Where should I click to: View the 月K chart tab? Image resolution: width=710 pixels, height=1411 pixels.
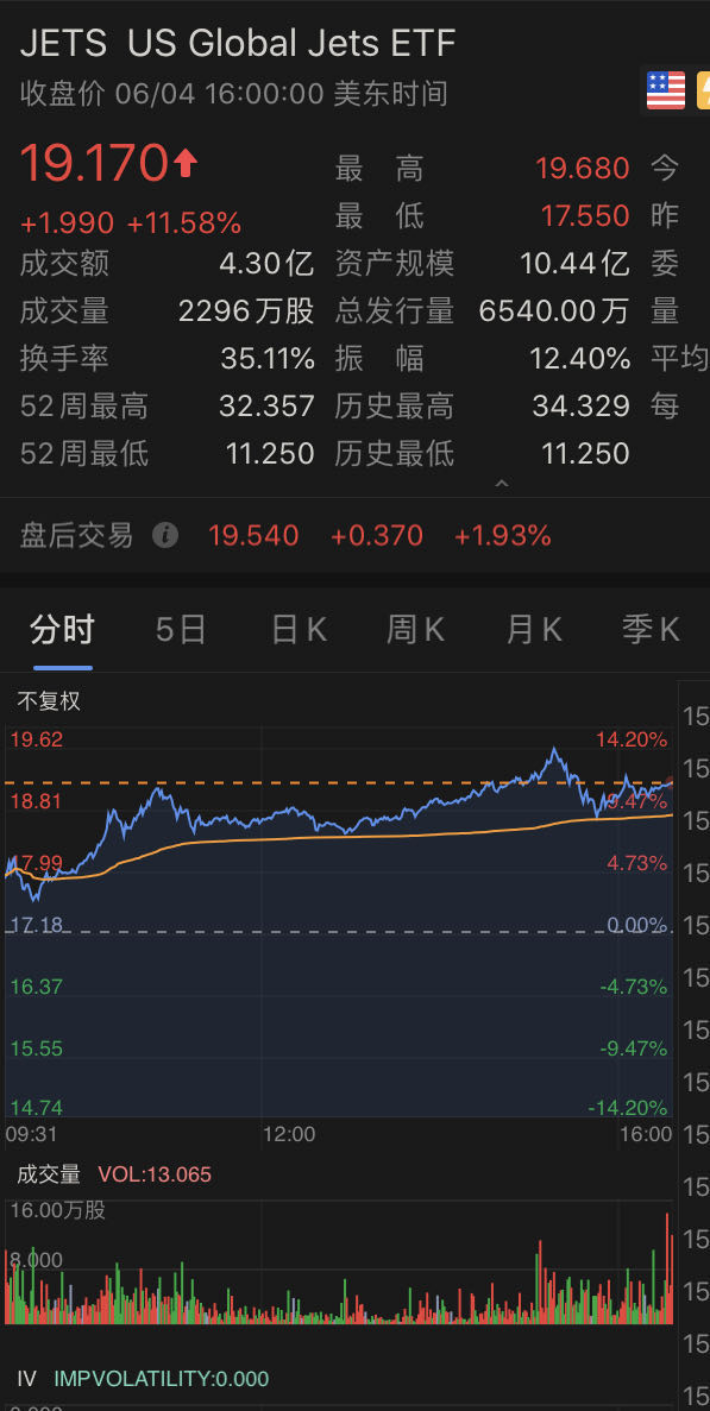[533, 630]
